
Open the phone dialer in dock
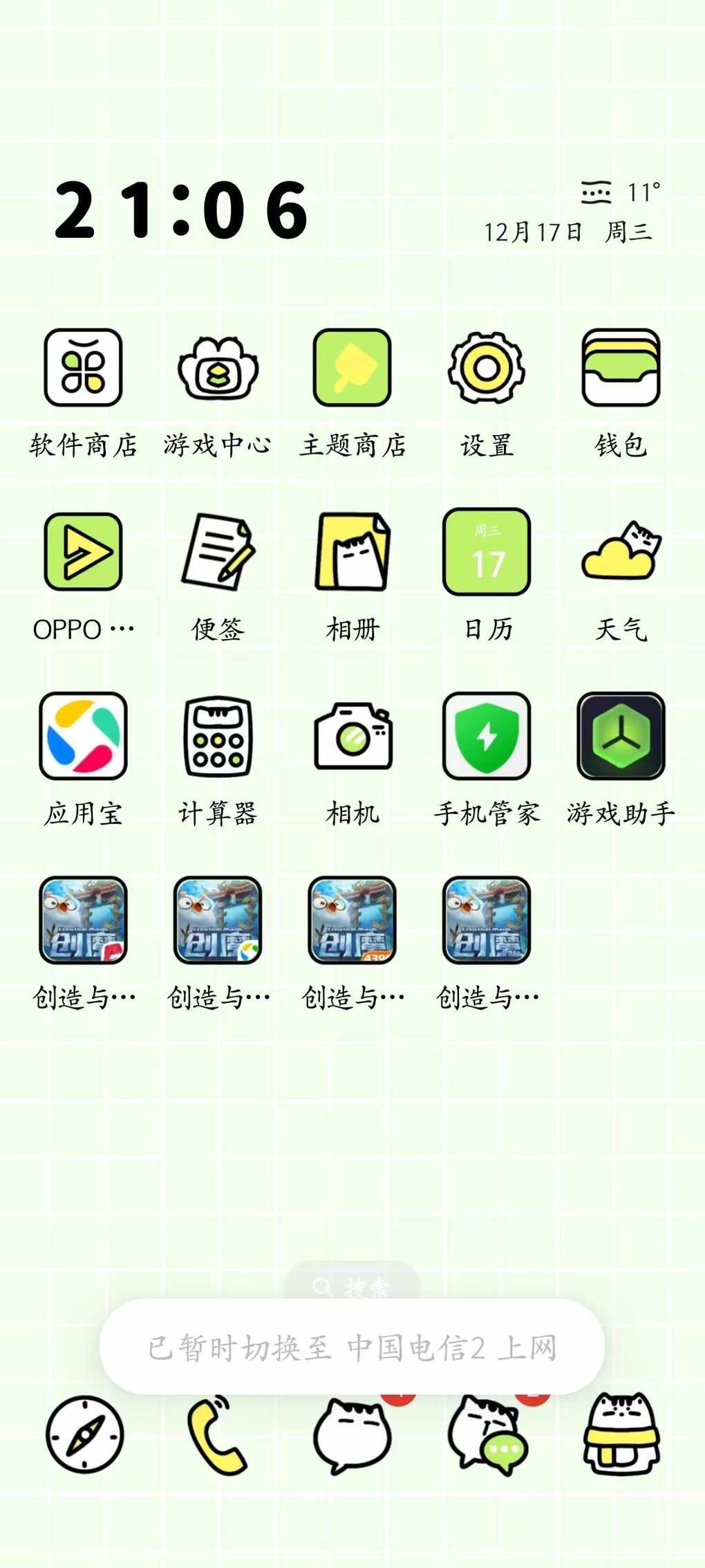218,1434
